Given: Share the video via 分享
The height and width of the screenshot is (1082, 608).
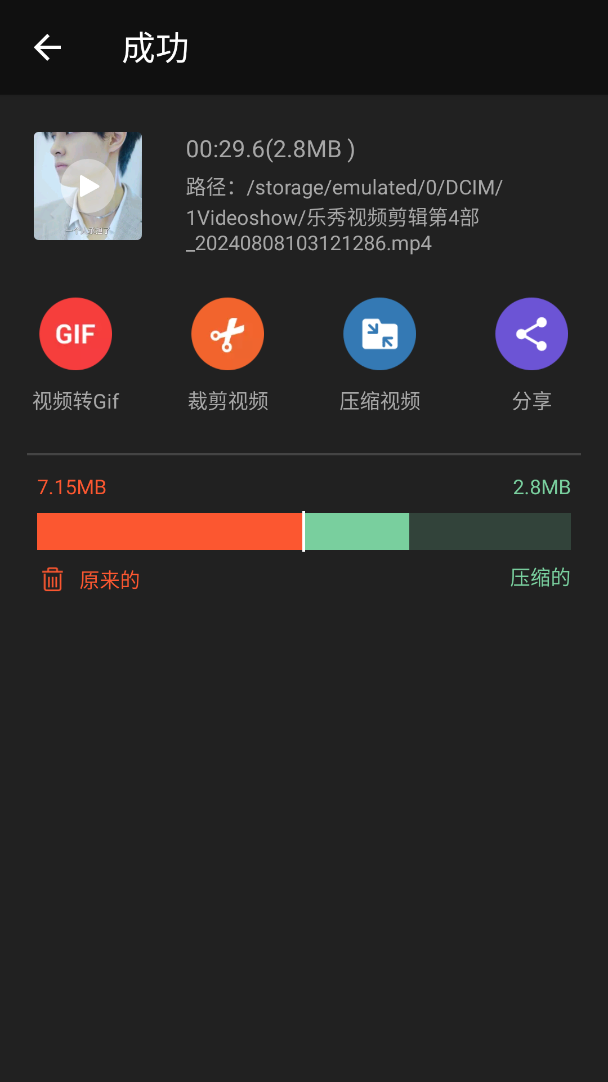Looking at the screenshot, I should pyautogui.click(x=531, y=334).
